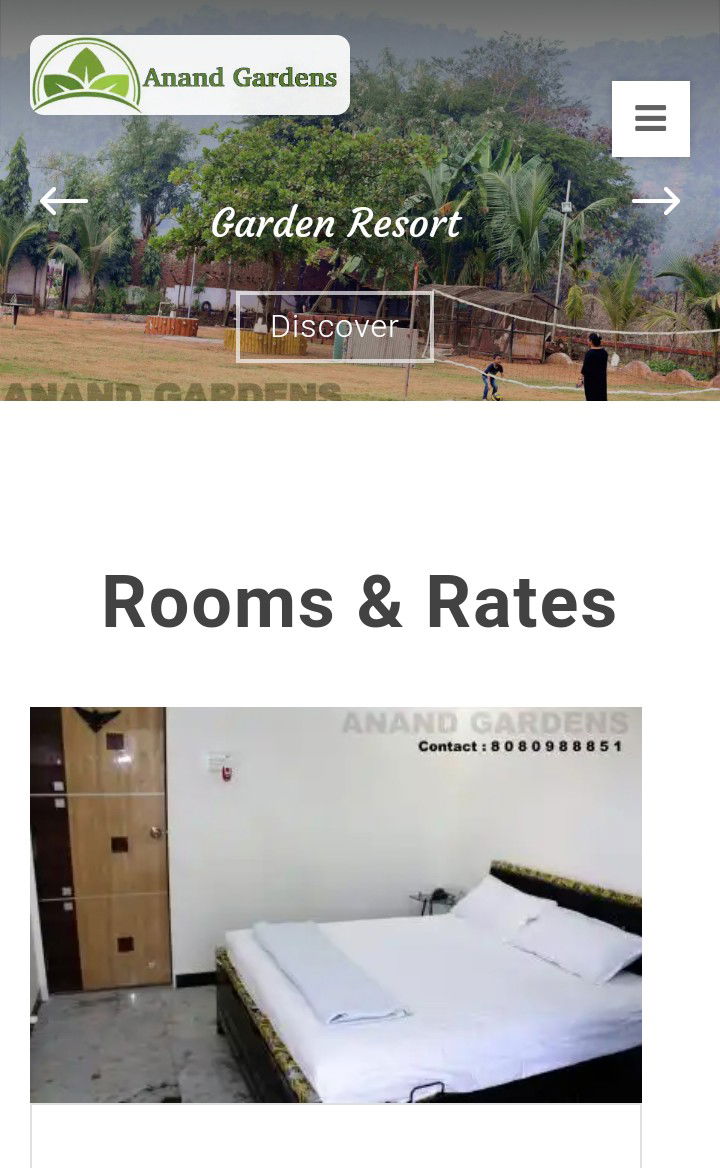Open the hamburger menu
This screenshot has height=1168, width=720.
pyautogui.click(x=651, y=118)
